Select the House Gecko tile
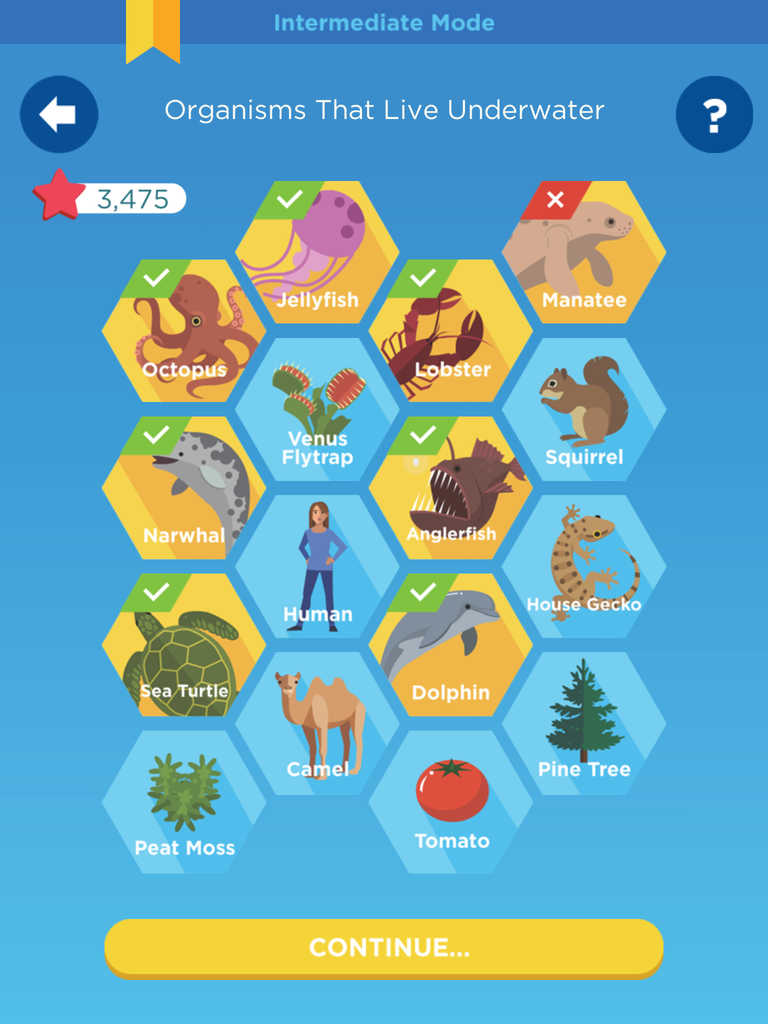This screenshot has height=1024, width=768. pyautogui.click(x=586, y=565)
